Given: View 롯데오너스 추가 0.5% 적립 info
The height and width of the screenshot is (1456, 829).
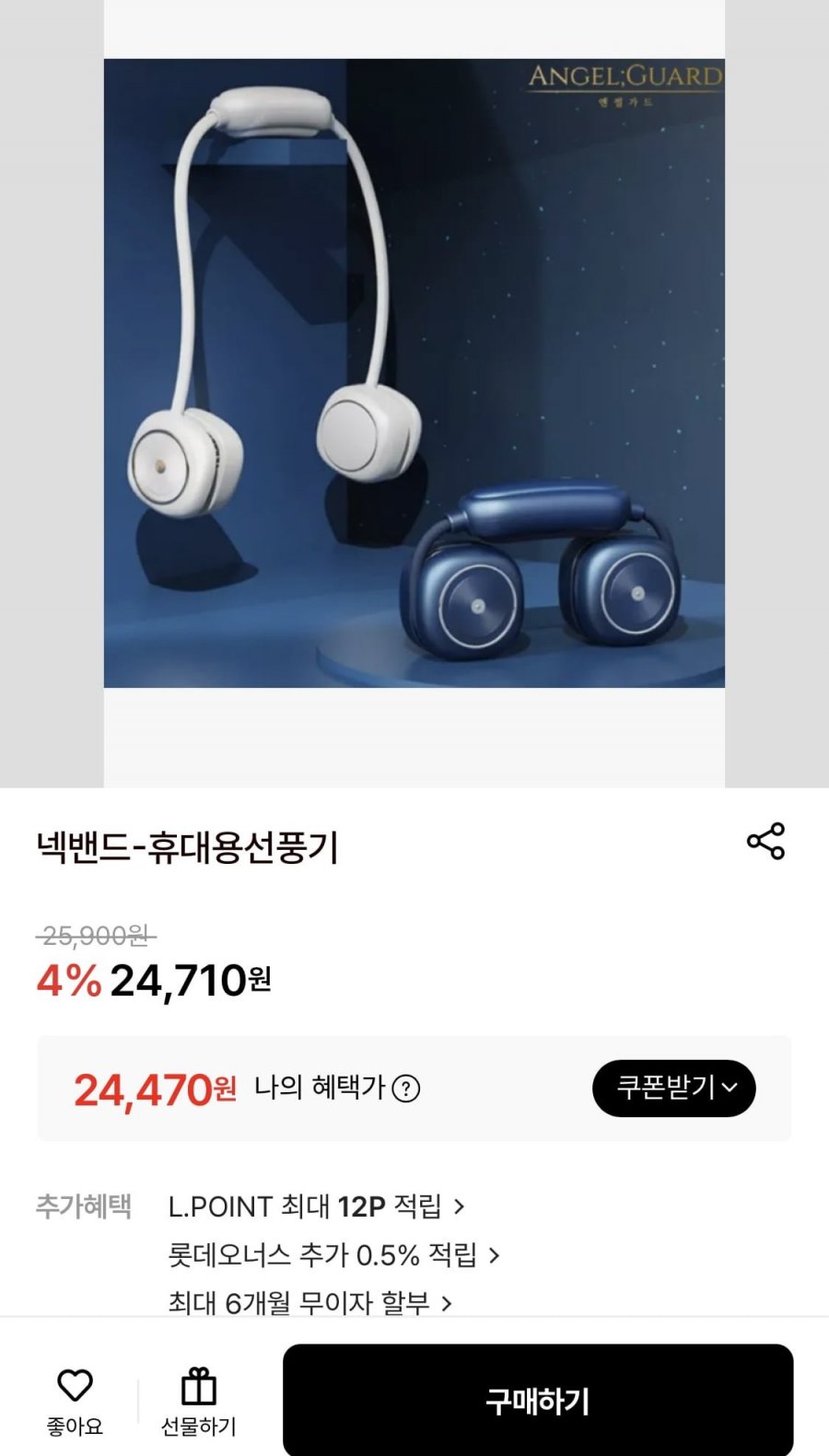Looking at the screenshot, I should [333, 1254].
